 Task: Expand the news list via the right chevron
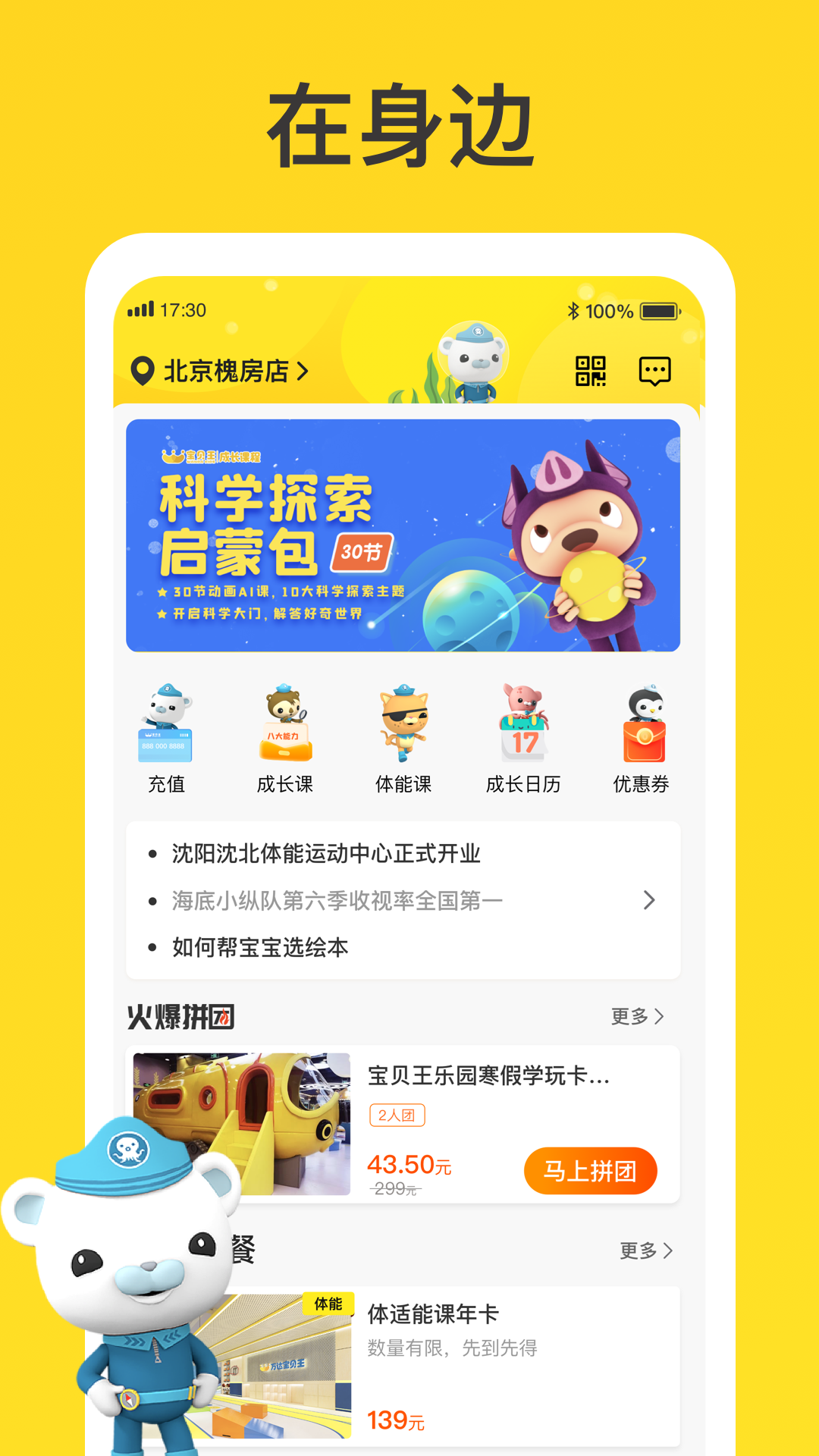point(648,900)
